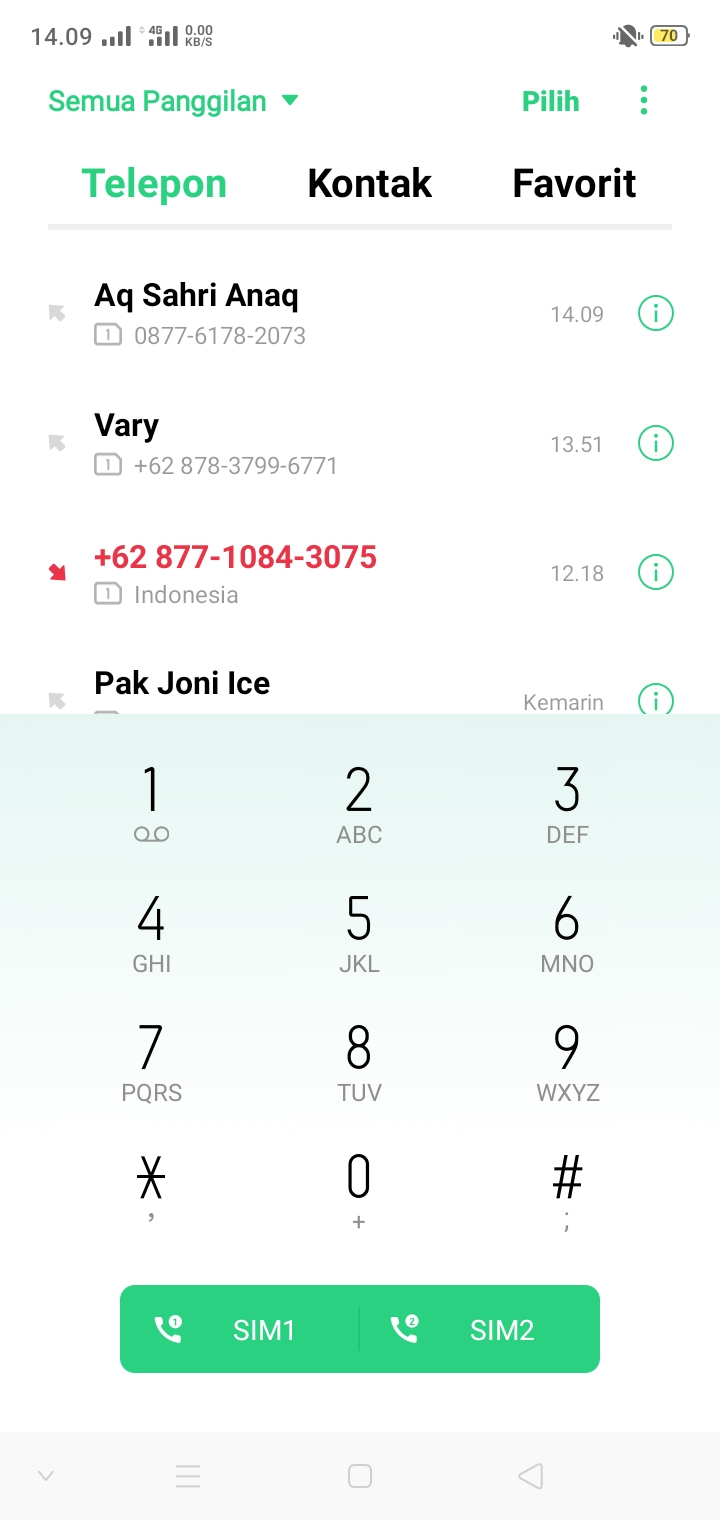Select the Telepon tab
This screenshot has height=1520, width=720.
pos(154,184)
